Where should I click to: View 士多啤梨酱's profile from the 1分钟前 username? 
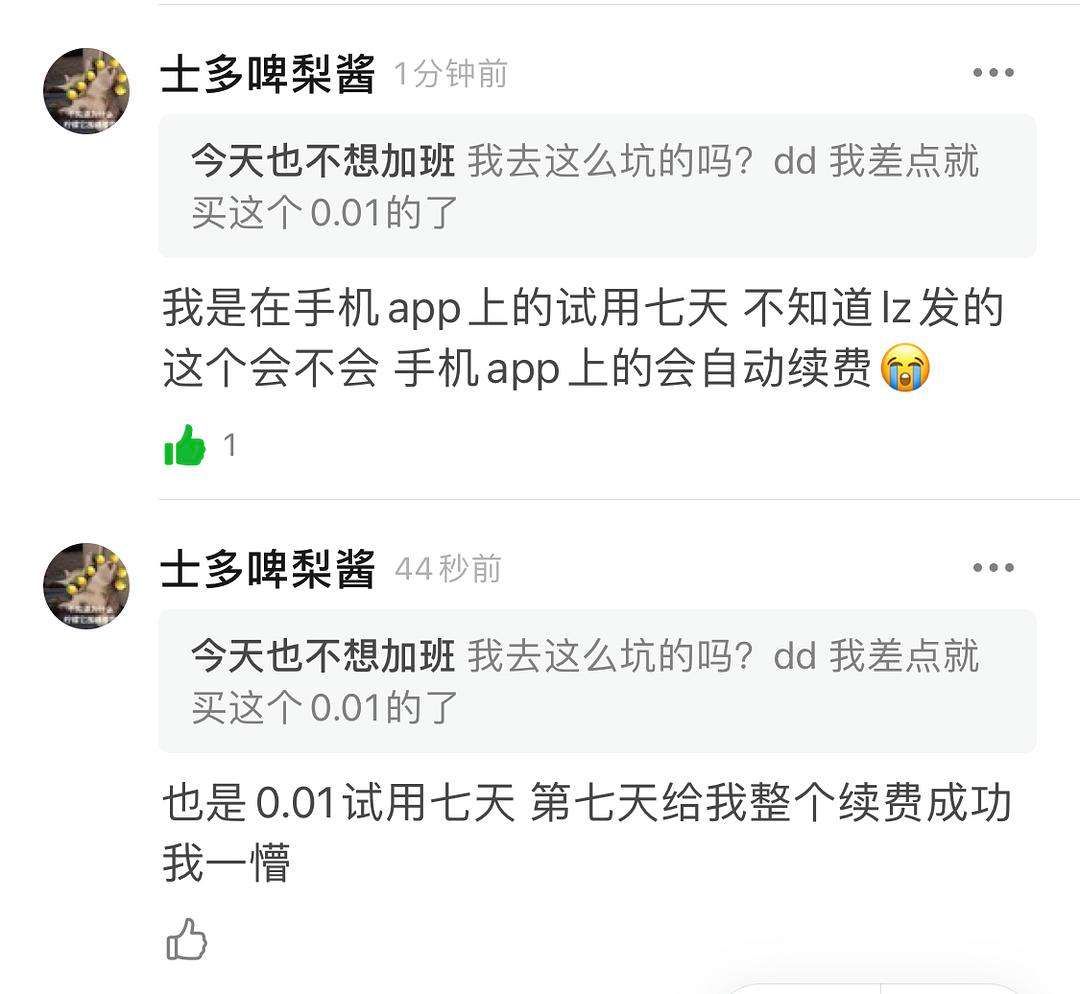click(268, 74)
